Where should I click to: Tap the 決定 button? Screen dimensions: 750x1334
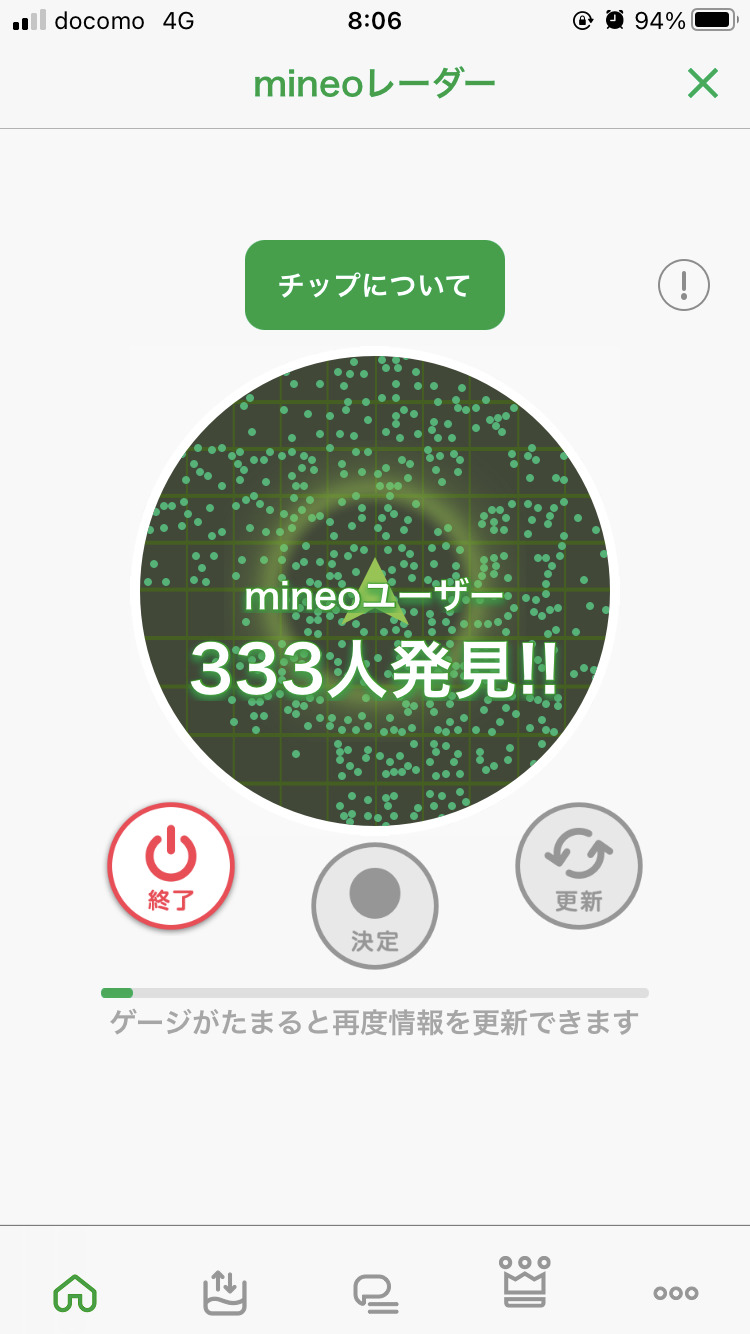click(x=375, y=906)
